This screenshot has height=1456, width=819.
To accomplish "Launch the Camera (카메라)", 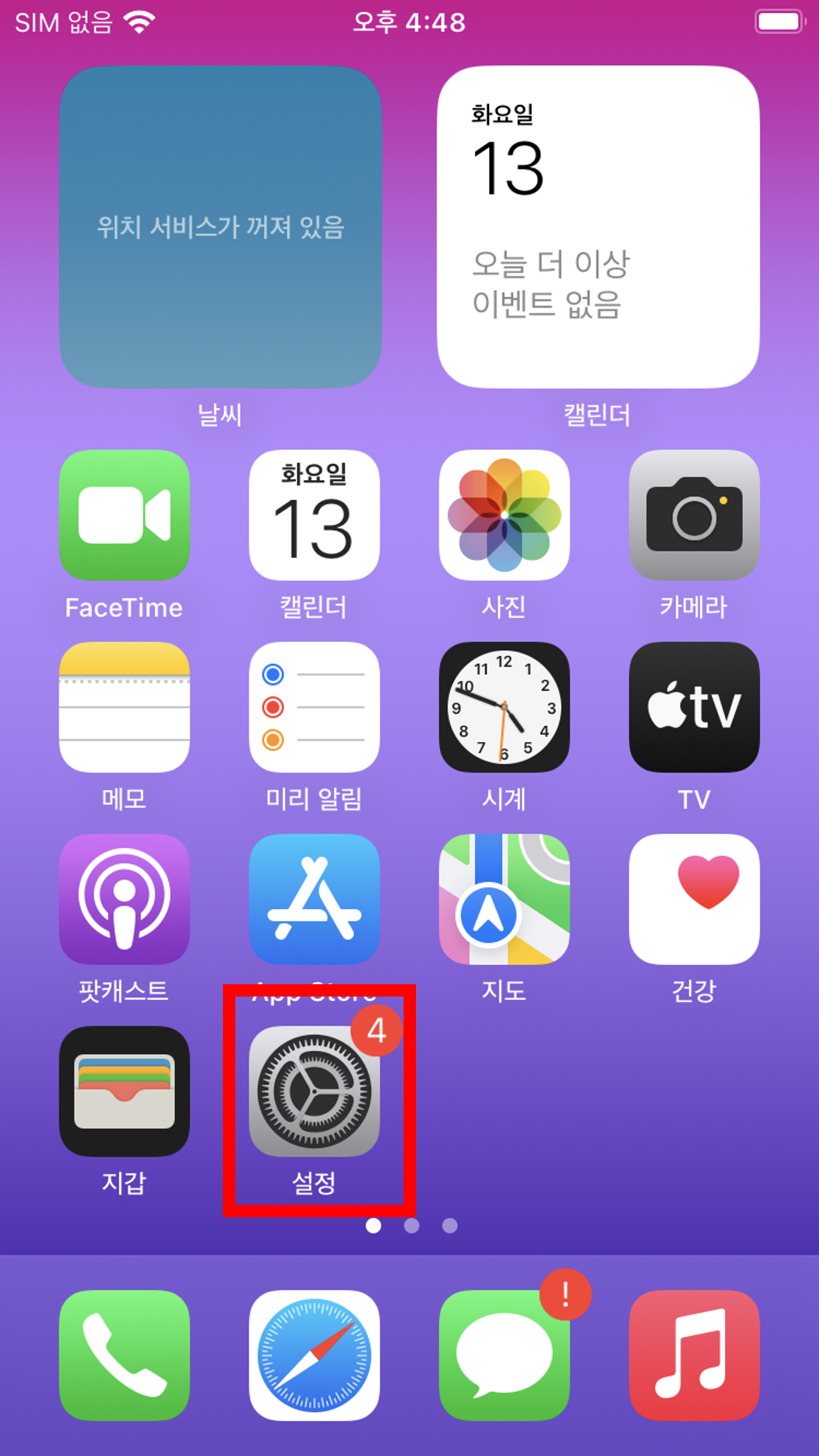I will tap(694, 515).
